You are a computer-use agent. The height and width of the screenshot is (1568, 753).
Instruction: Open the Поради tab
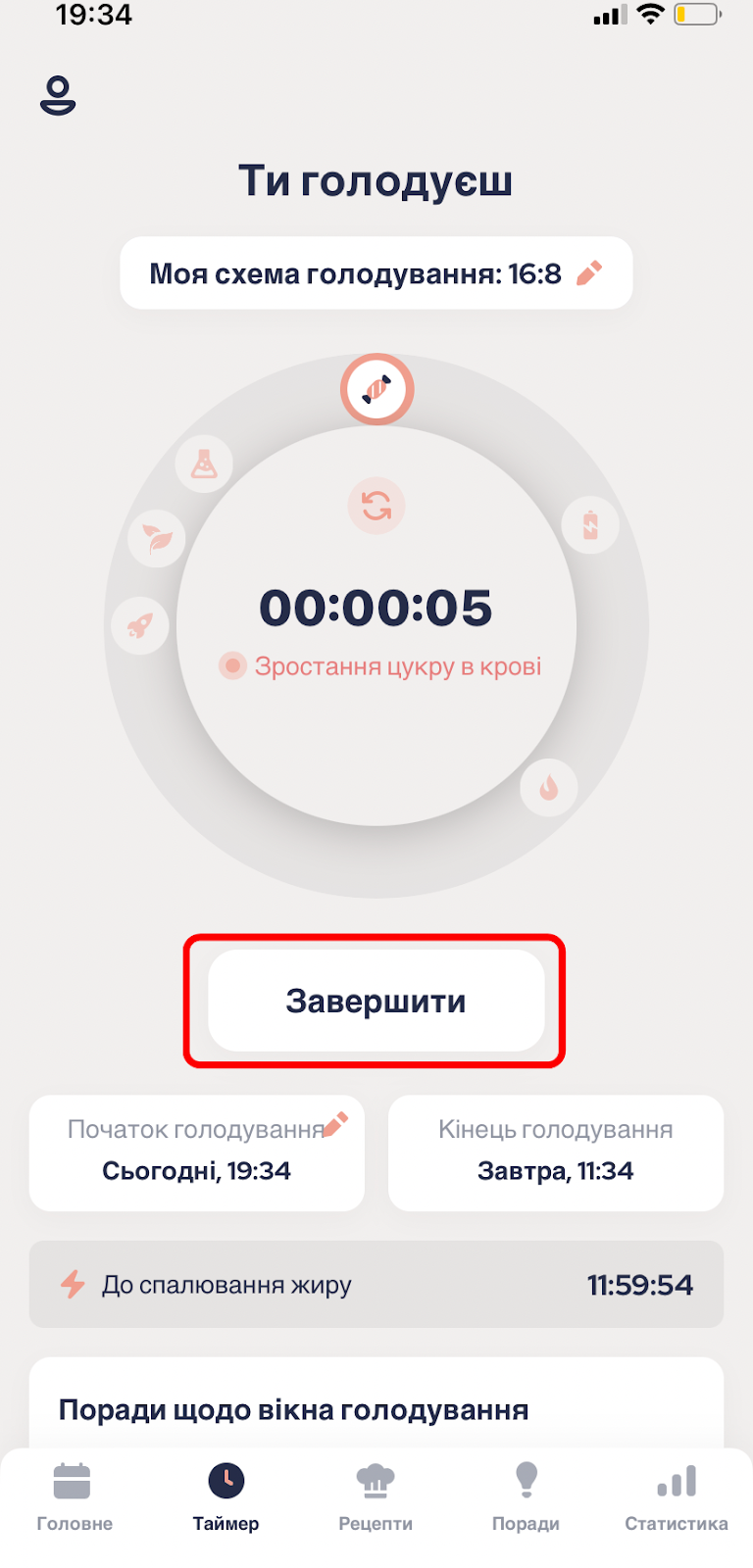click(x=527, y=1497)
